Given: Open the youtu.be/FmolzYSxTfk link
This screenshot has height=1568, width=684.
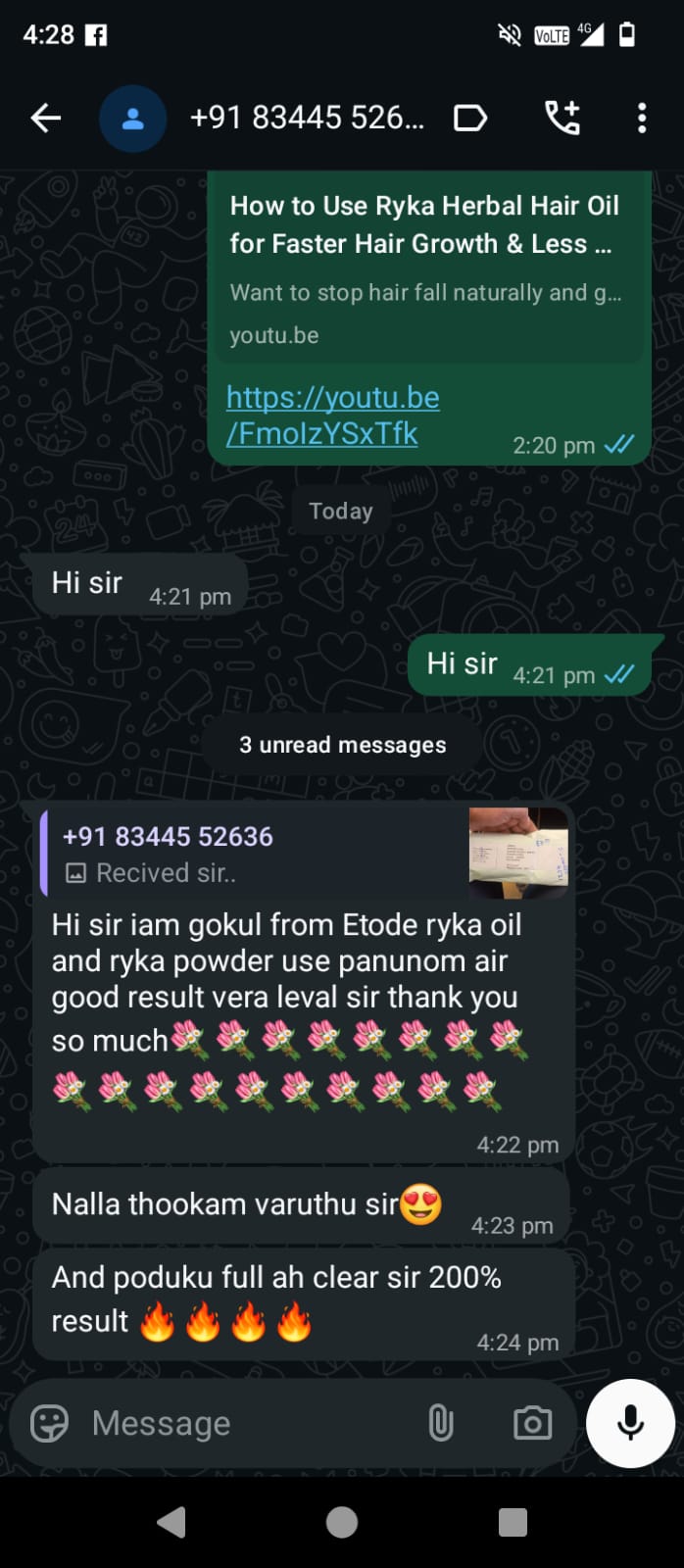Looking at the screenshot, I should [331, 415].
